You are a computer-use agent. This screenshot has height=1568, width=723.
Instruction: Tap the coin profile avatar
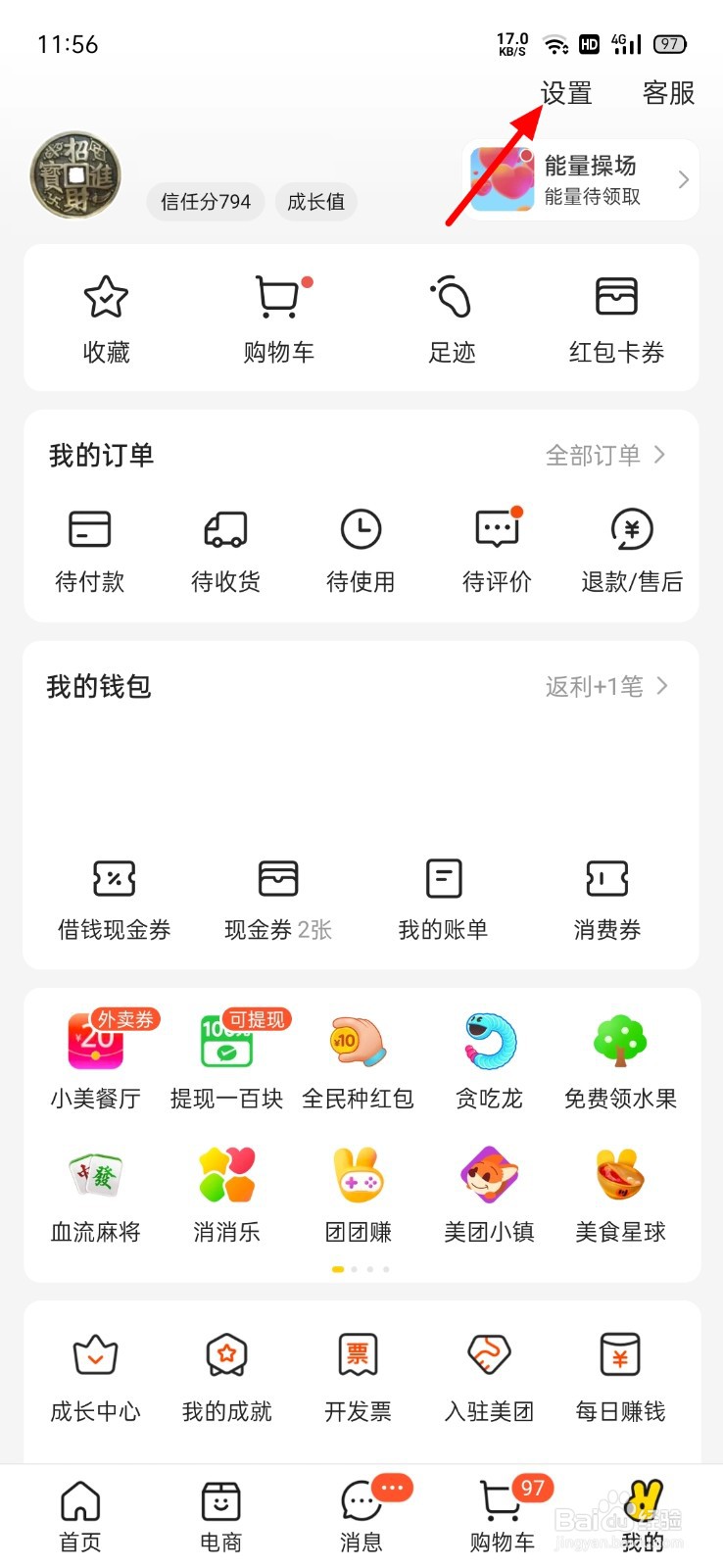[x=76, y=175]
